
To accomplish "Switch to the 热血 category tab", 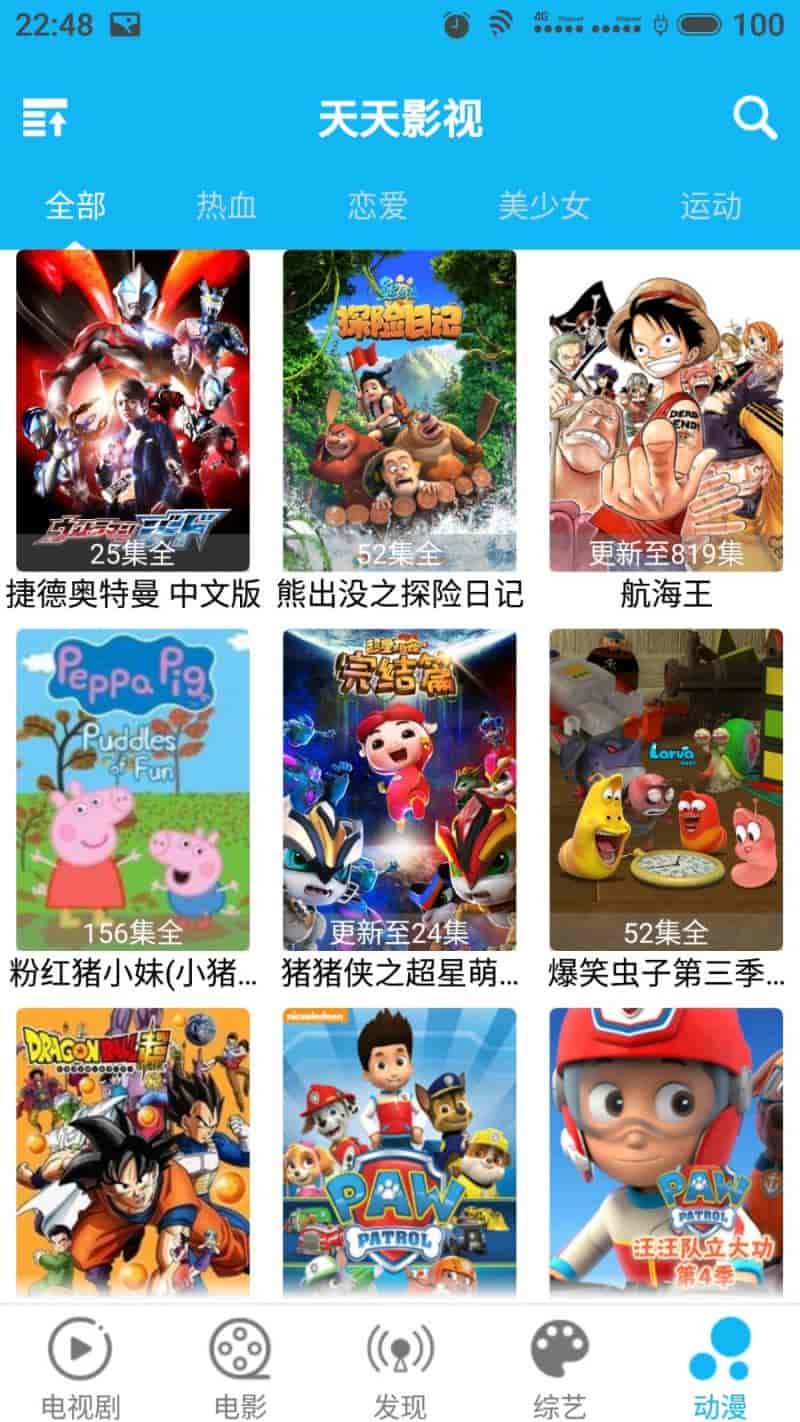I will point(226,206).
